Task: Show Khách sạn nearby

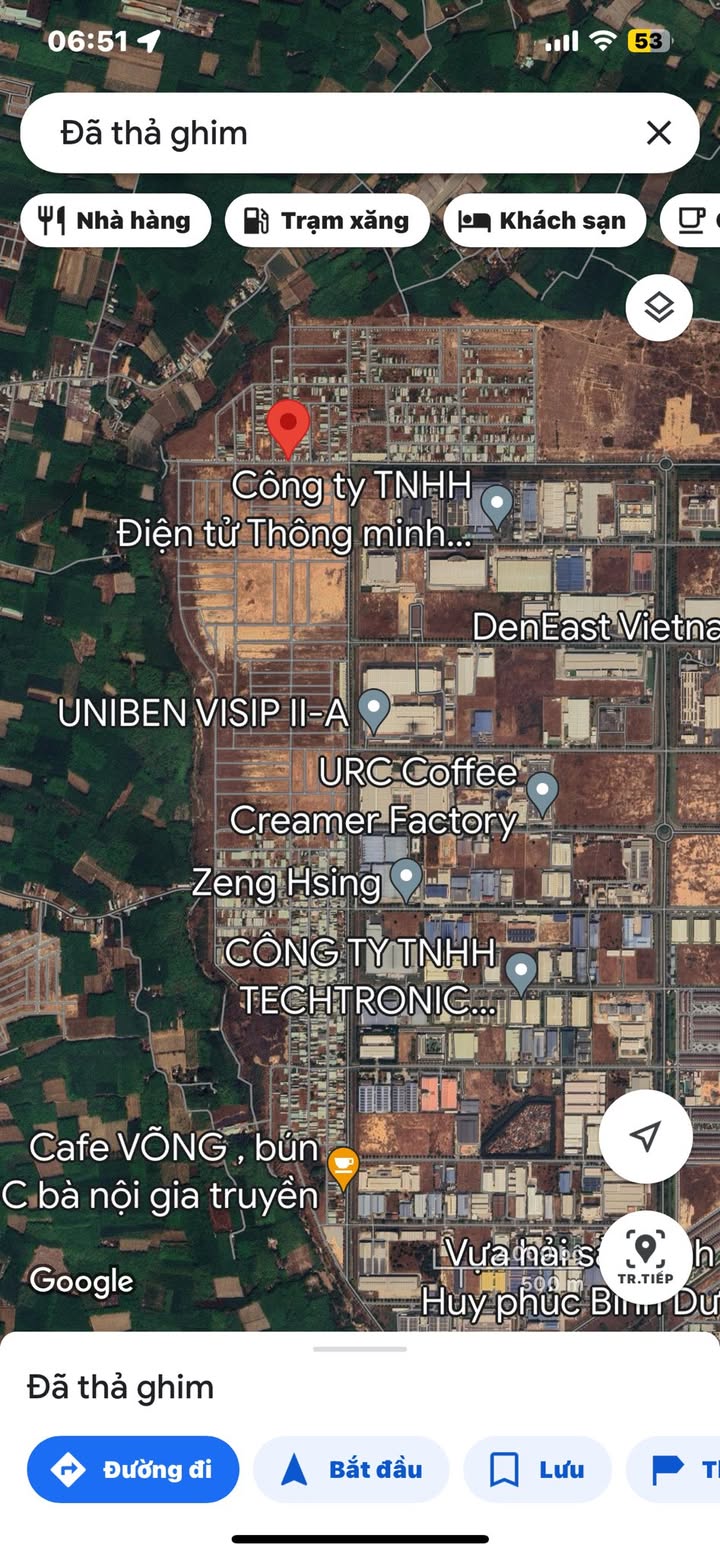Action: pos(543,221)
